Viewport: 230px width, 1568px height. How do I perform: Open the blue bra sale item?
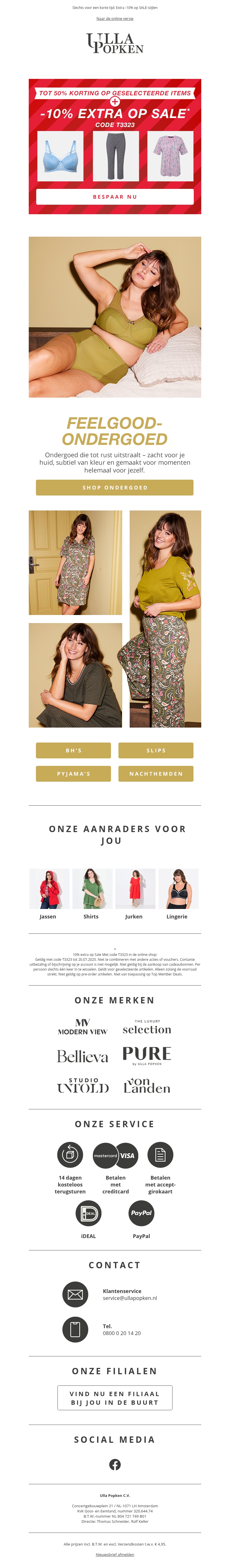pyautogui.click(x=60, y=156)
